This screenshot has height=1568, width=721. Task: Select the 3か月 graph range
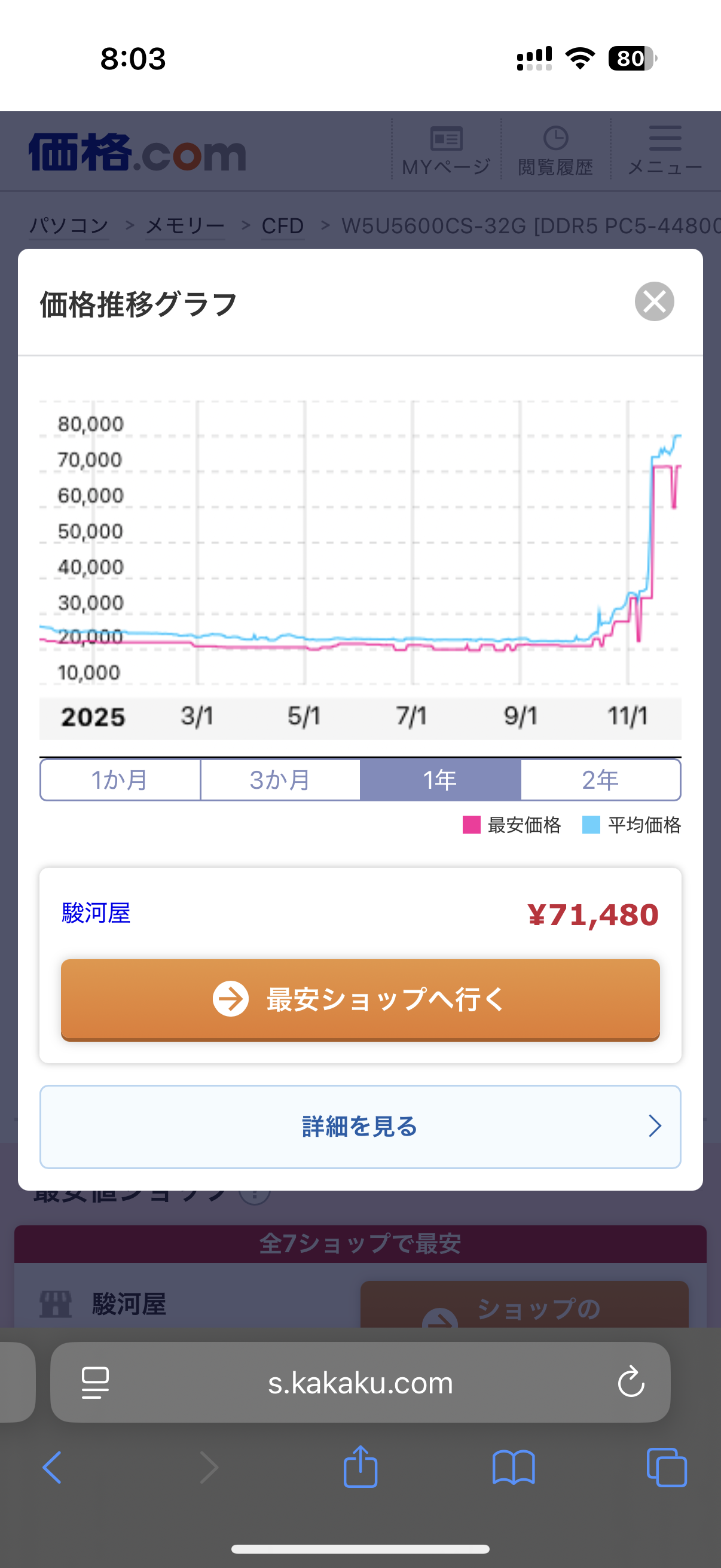tap(280, 780)
